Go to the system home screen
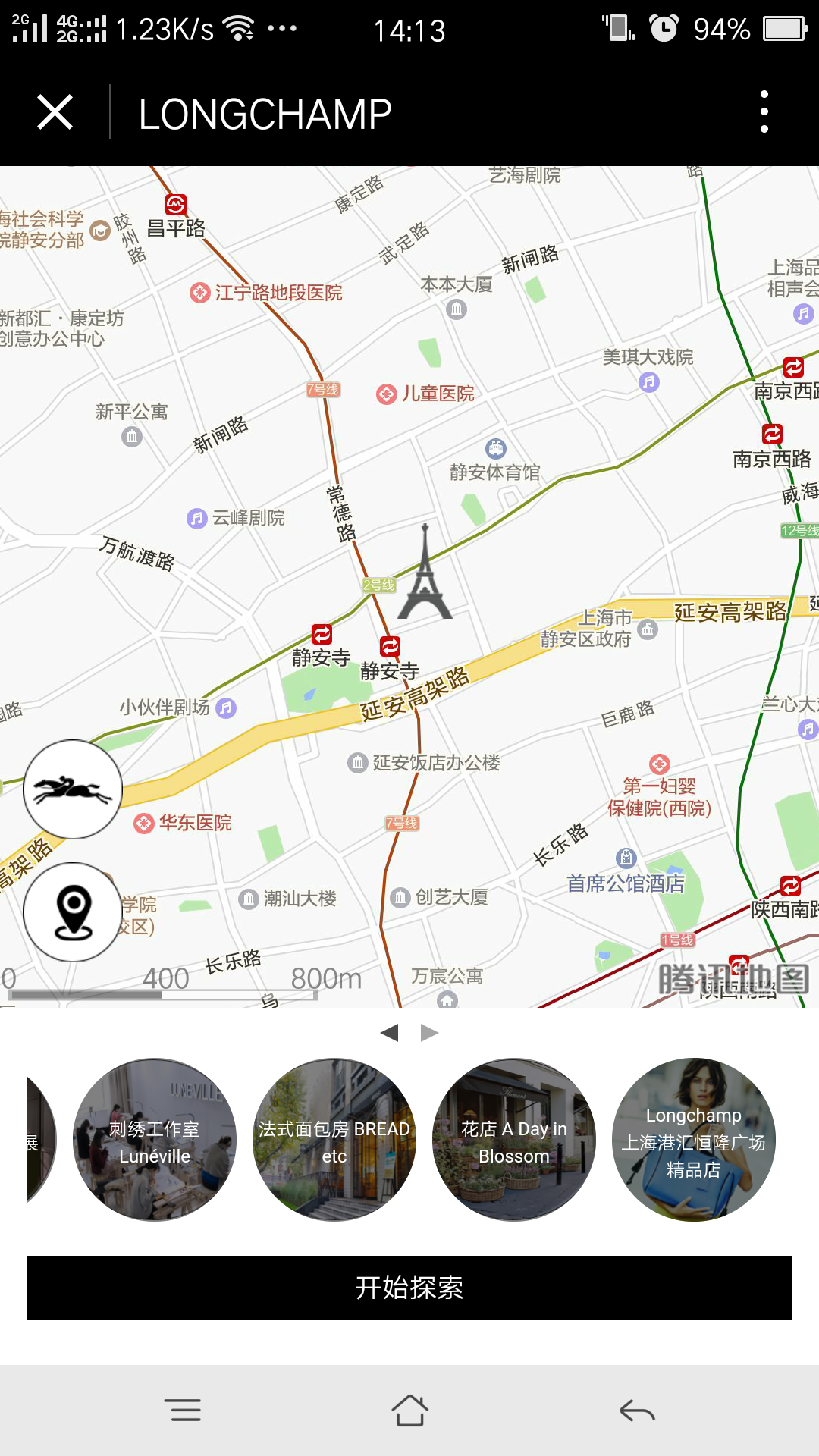The height and width of the screenshot is (1456, 819). pos(409,1410)
